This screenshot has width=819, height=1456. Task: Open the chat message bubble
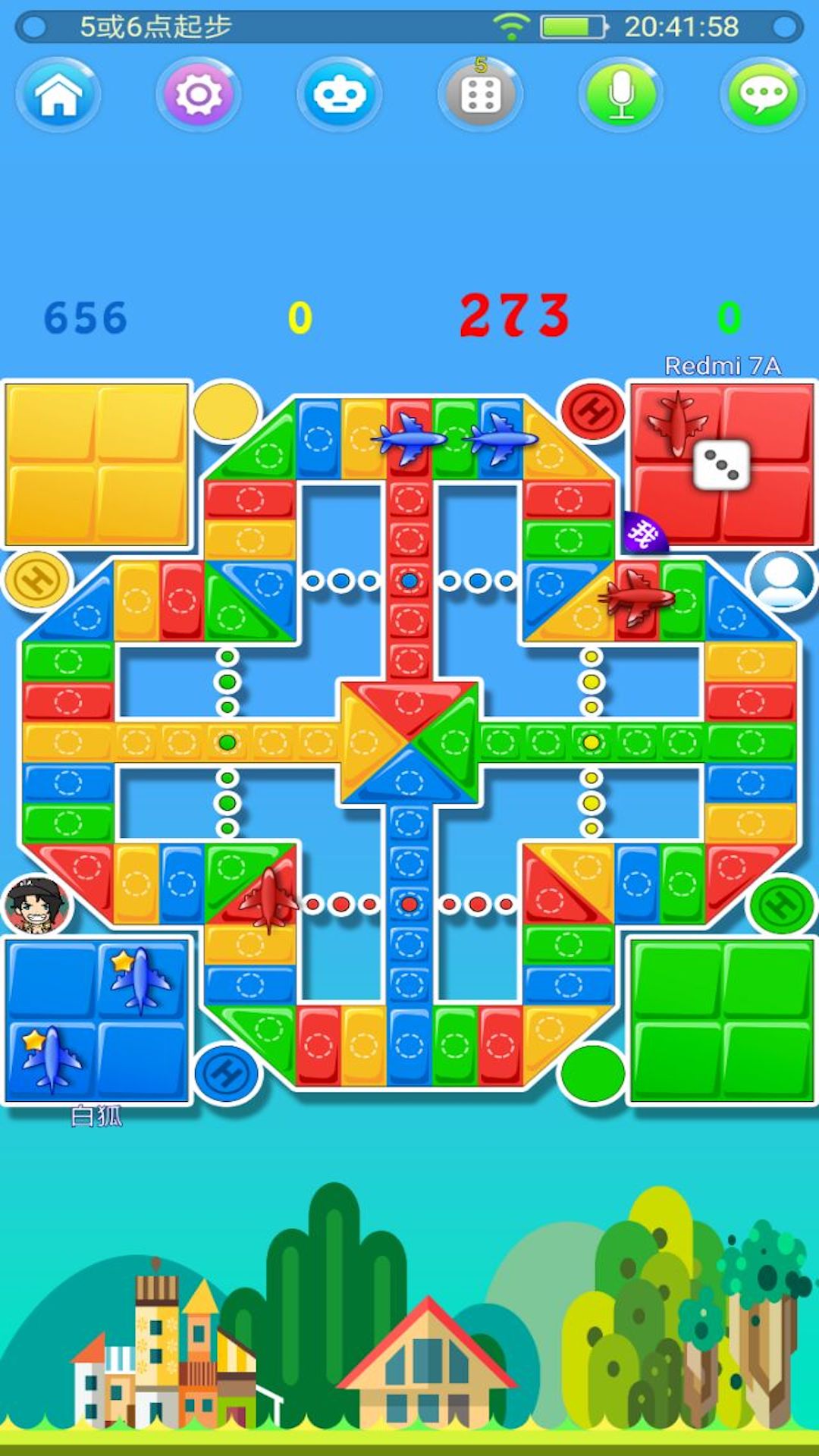(762, 96)
